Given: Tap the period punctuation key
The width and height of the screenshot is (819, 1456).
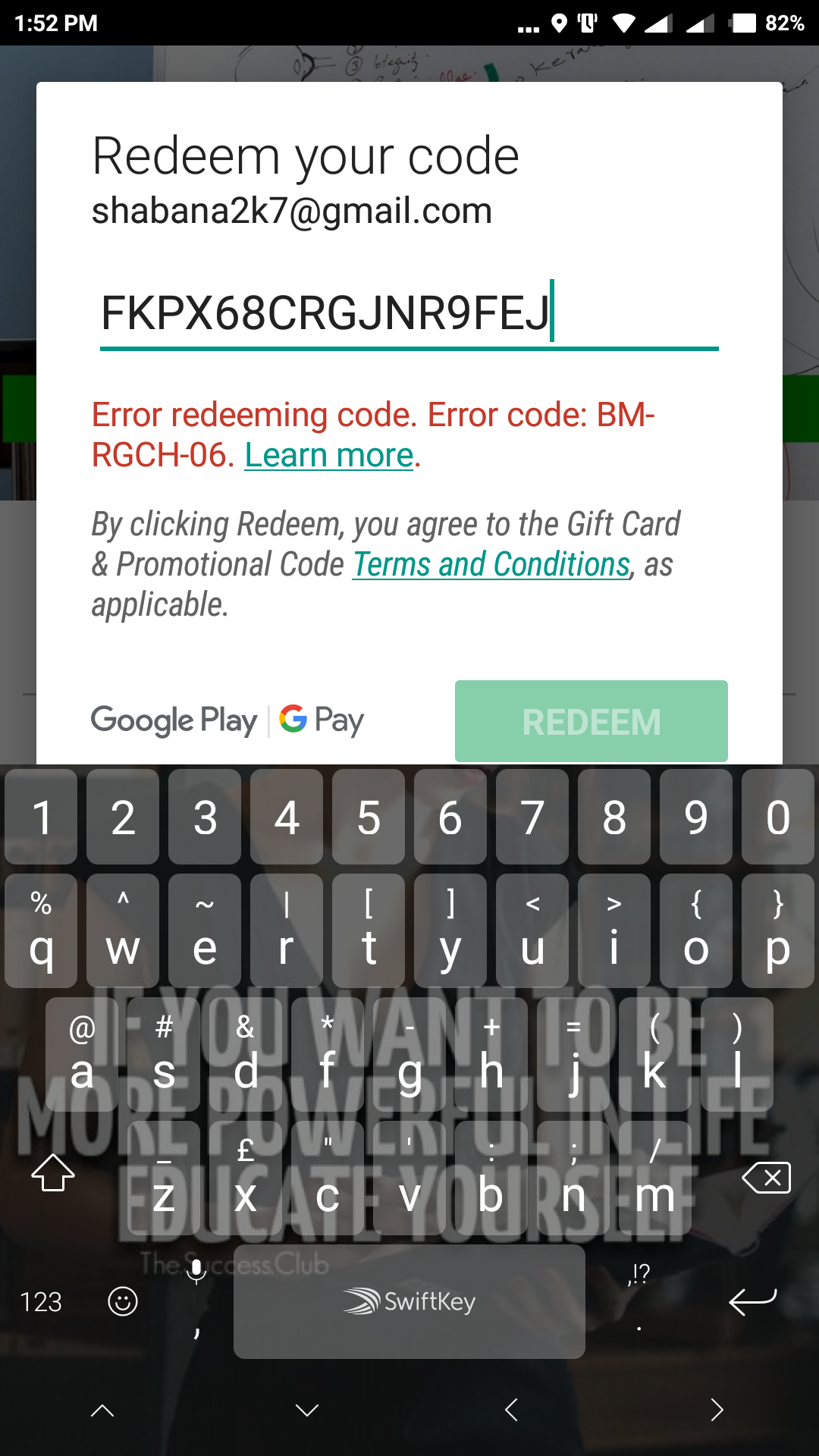Looking at the screenshot, I should (639, 1301).
